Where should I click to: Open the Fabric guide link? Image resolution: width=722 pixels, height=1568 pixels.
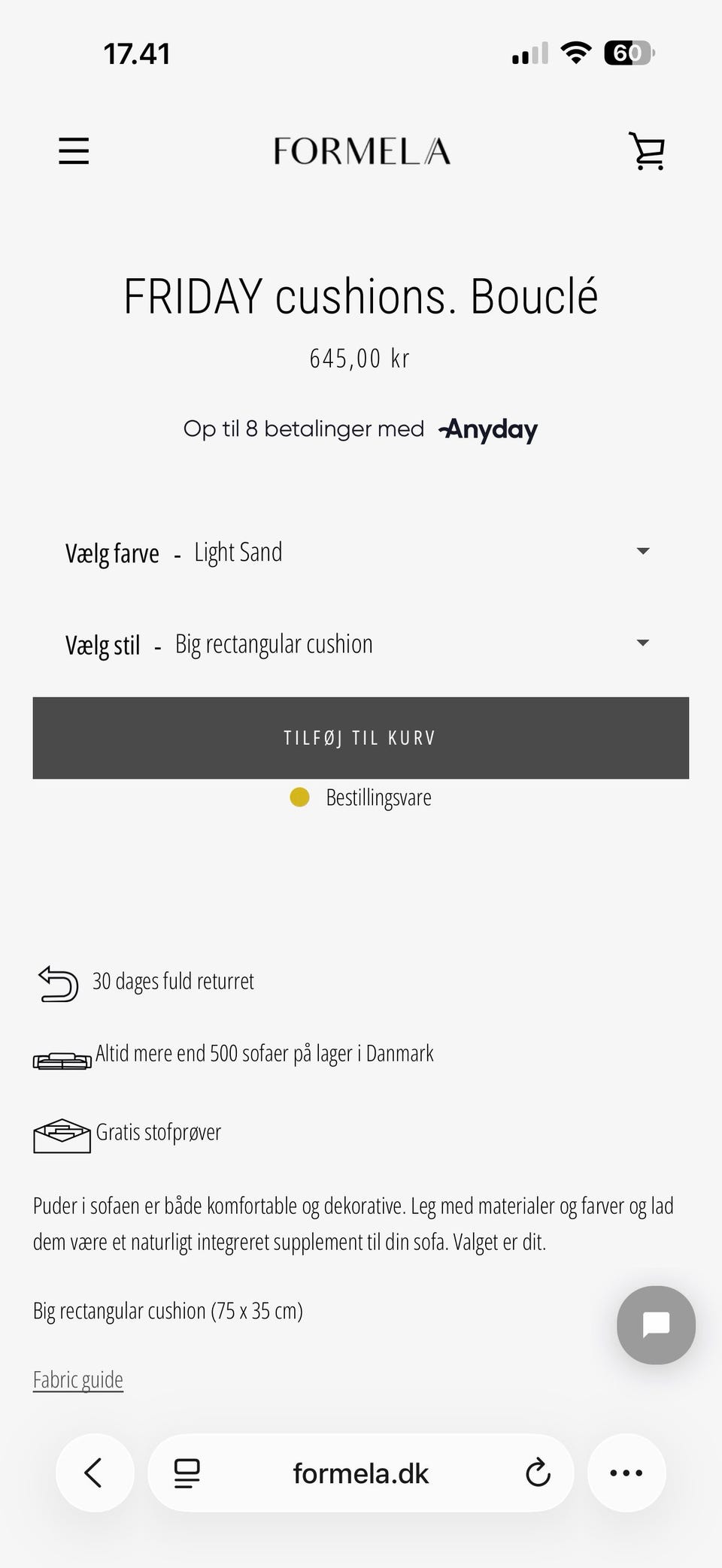point(78,1380)
